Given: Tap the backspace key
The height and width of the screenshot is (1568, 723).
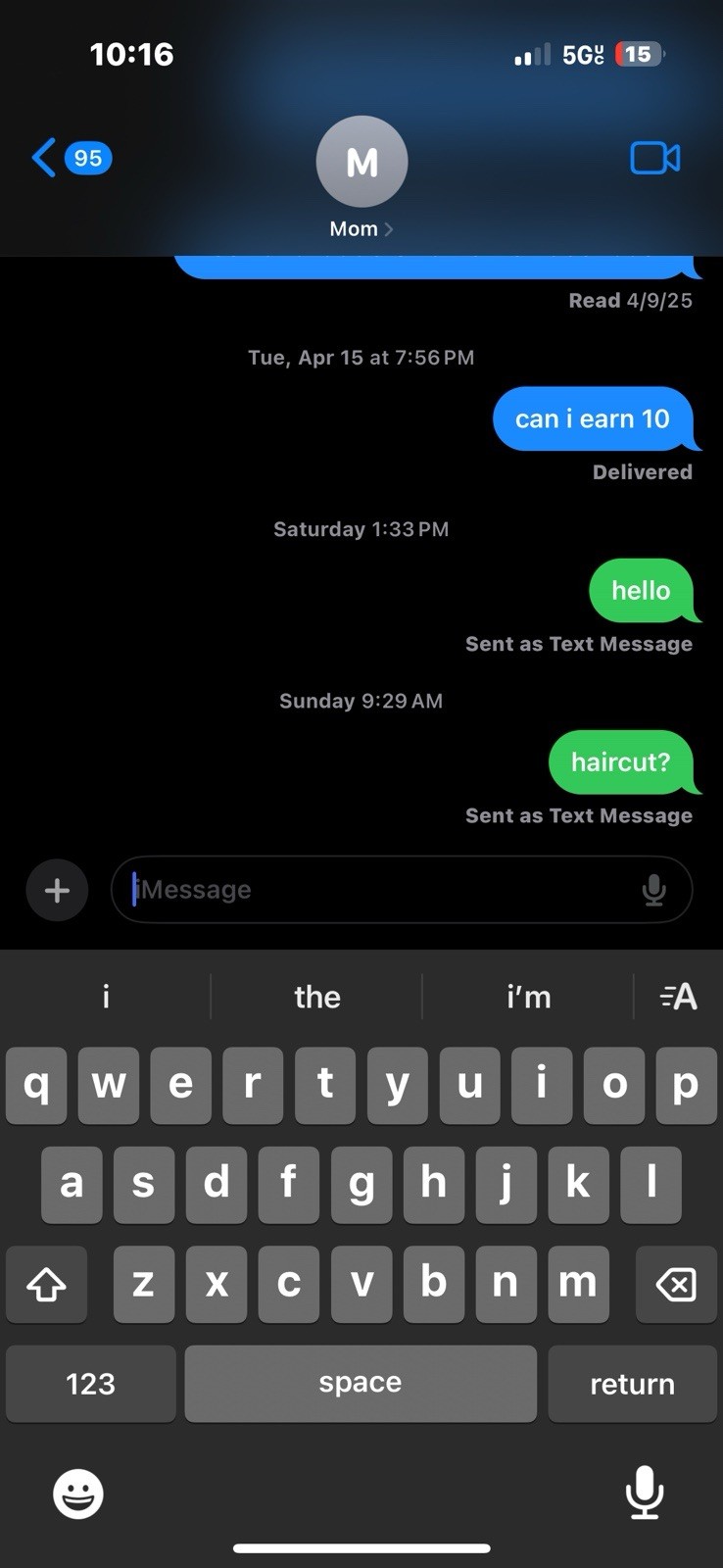Looking at the screenshot, I should pyautogui.click(x=676, y=1284).
